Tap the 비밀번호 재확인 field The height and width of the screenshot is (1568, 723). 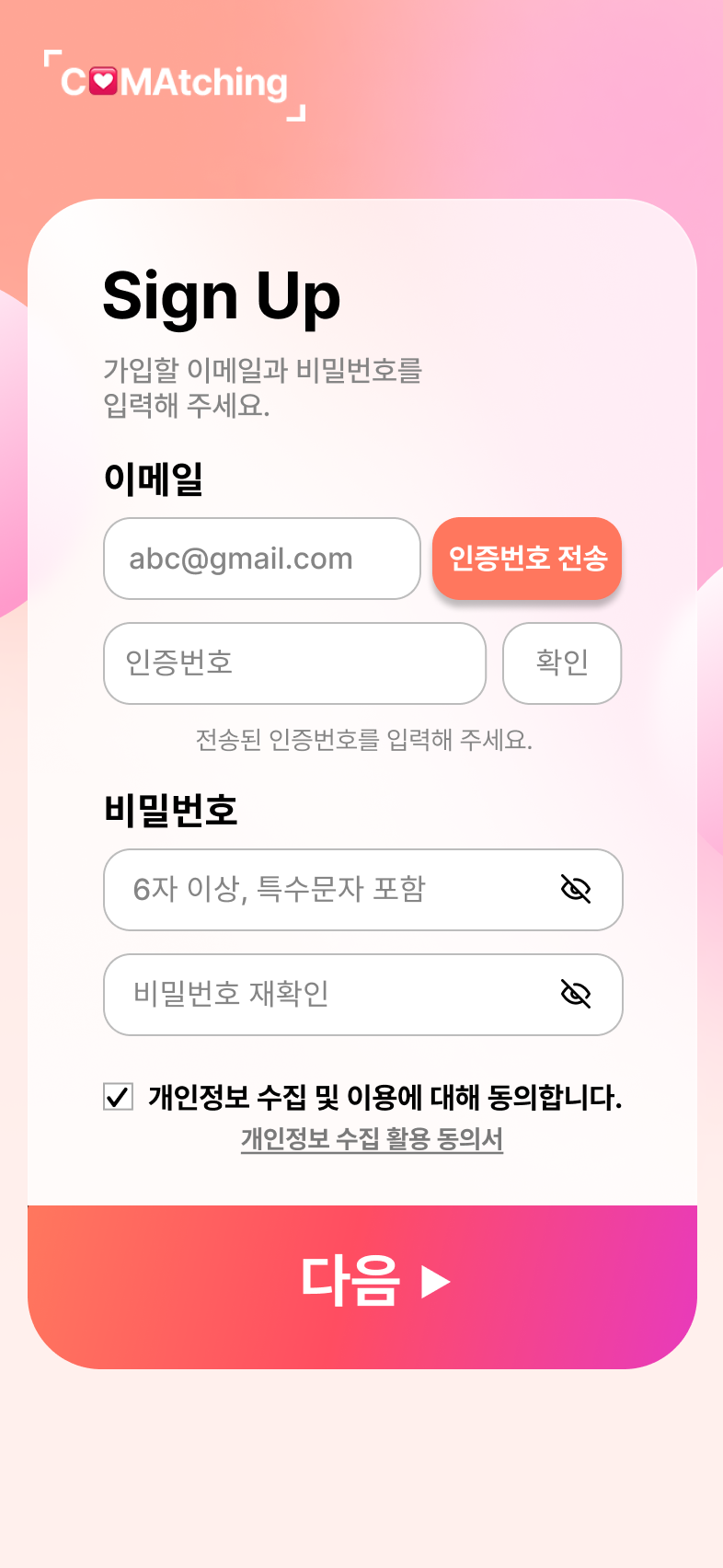coord(331,995)
